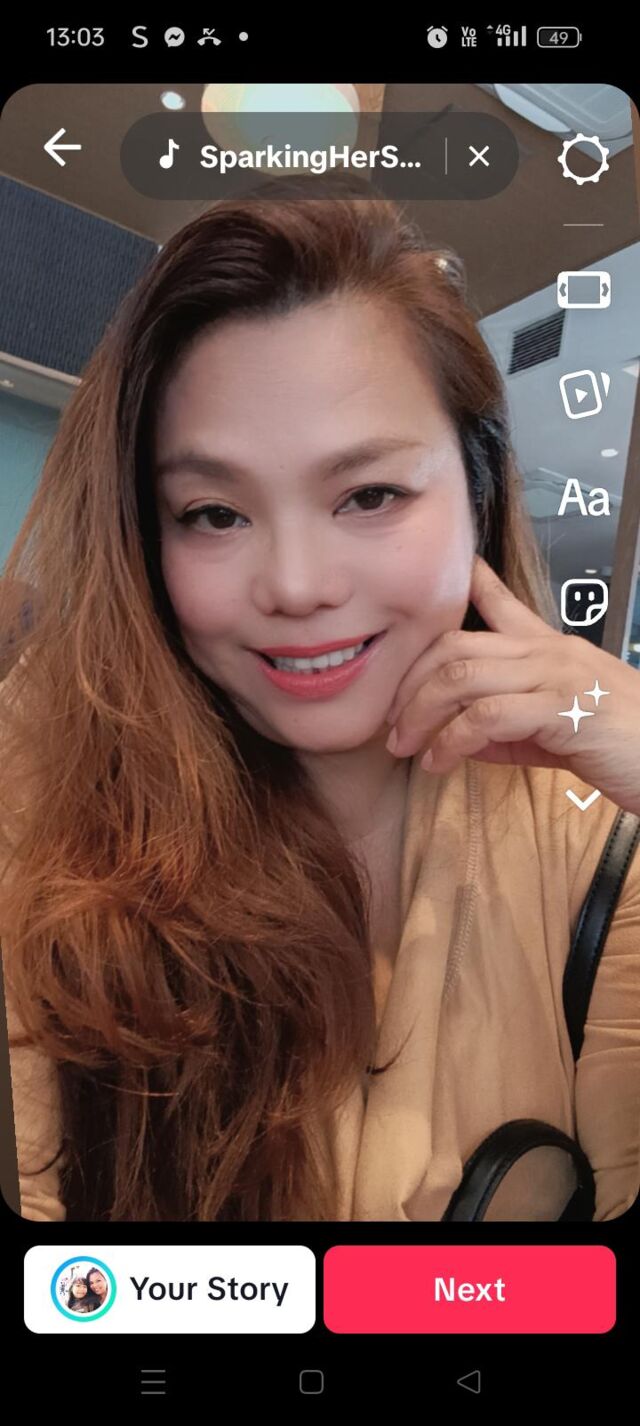Add text with the Aa tool
The height and width of the screenshot is (1426, 640).
pyautogui.click(x=583, y=497)
